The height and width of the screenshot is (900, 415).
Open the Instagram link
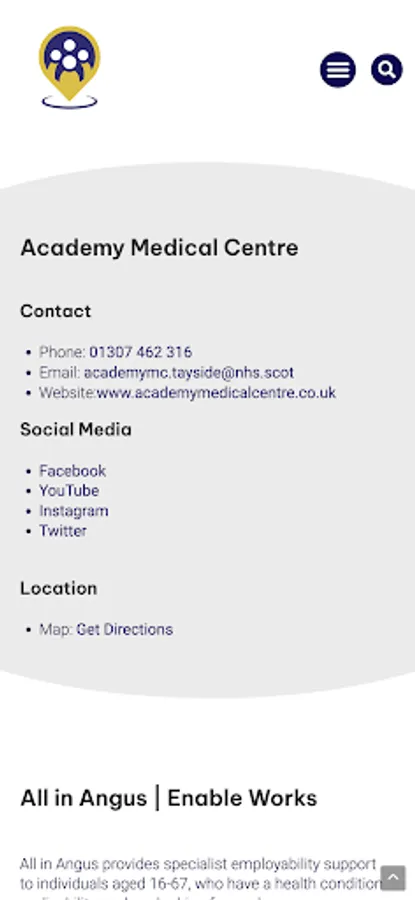coord(73,511)
